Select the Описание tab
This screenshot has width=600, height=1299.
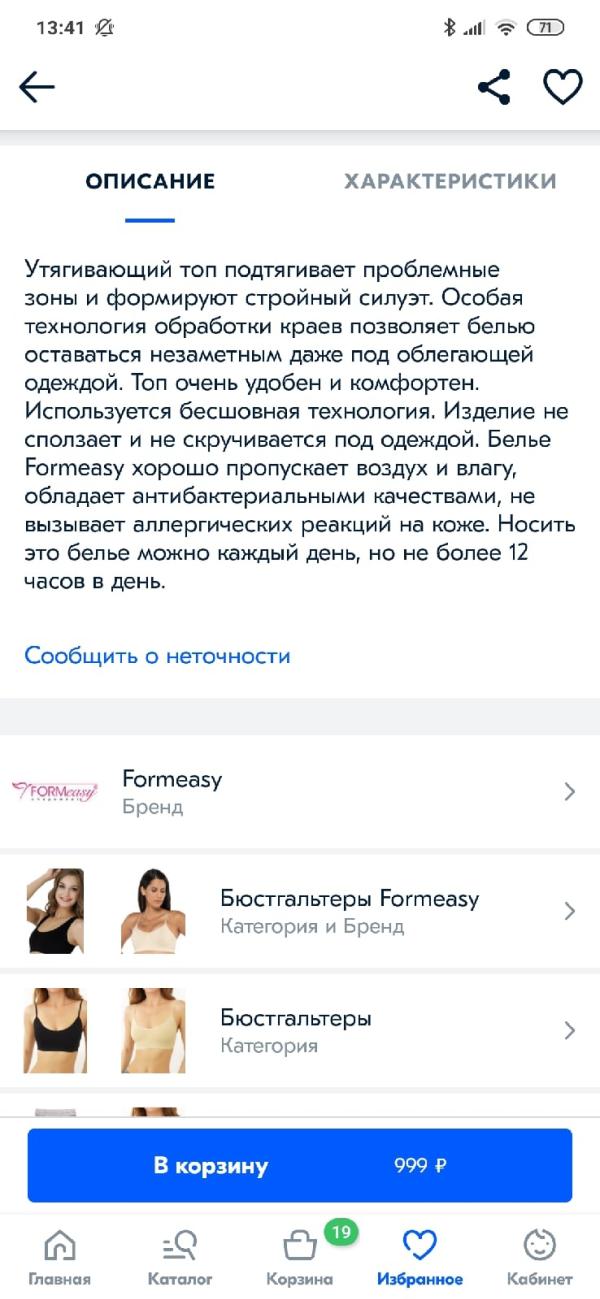pos(150,181)
